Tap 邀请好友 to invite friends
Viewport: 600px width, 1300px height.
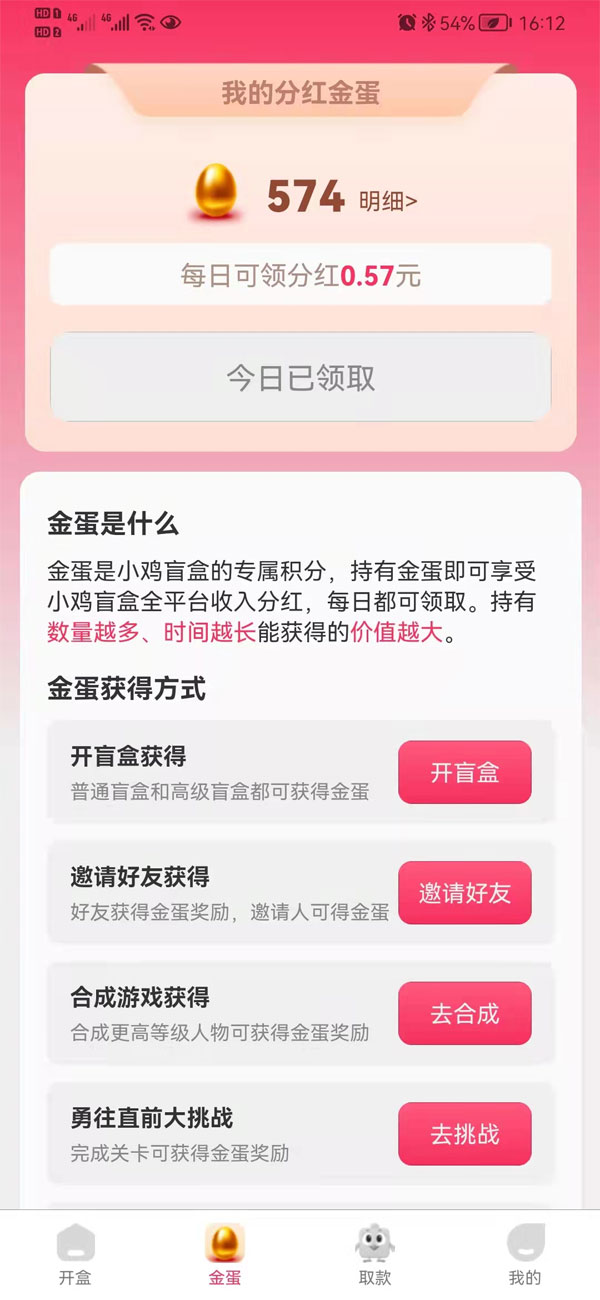pyautogui.click(x=464, y=893)
